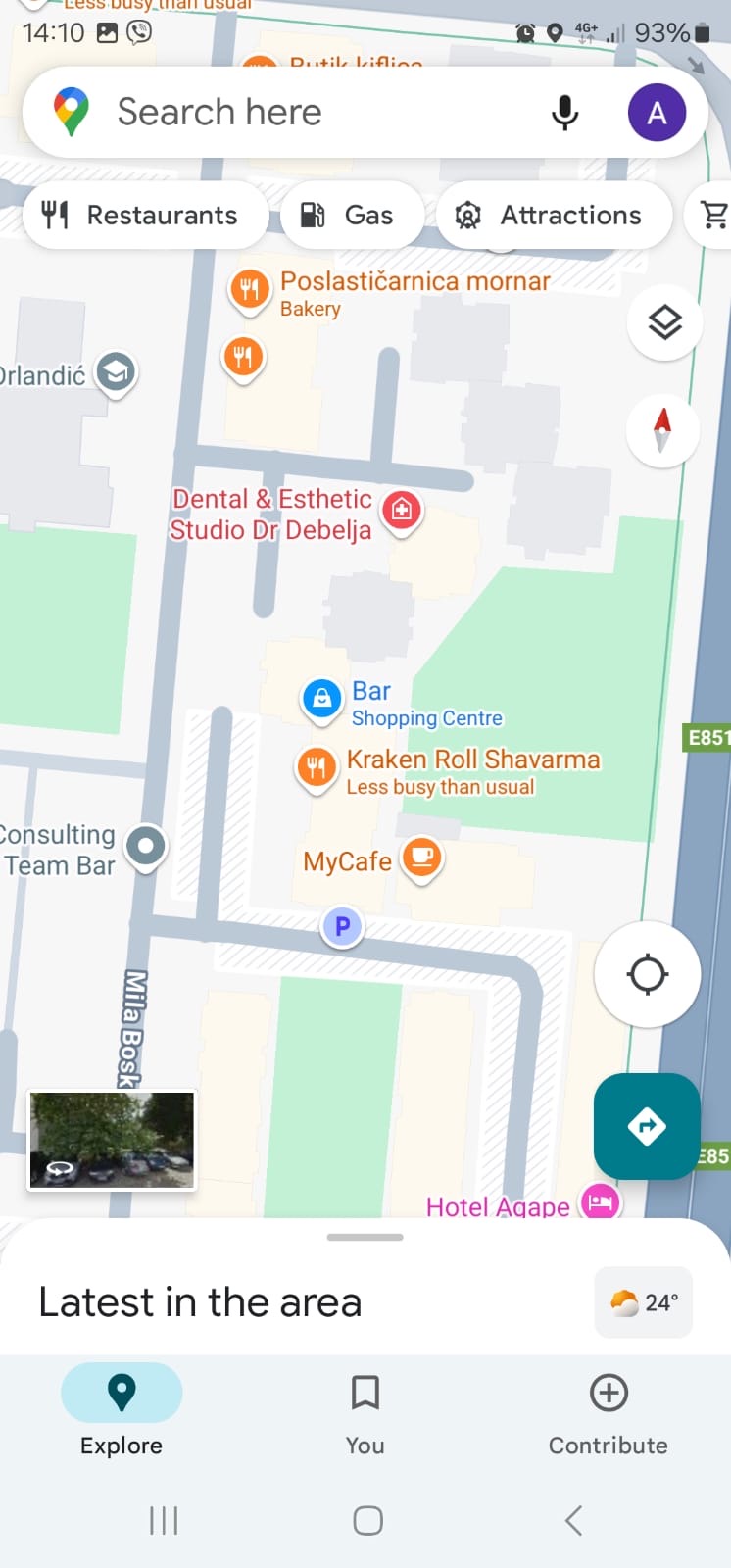Choose the Attractions chip
The height and width of the screenshot is (1568, 731).
(555, 215)
